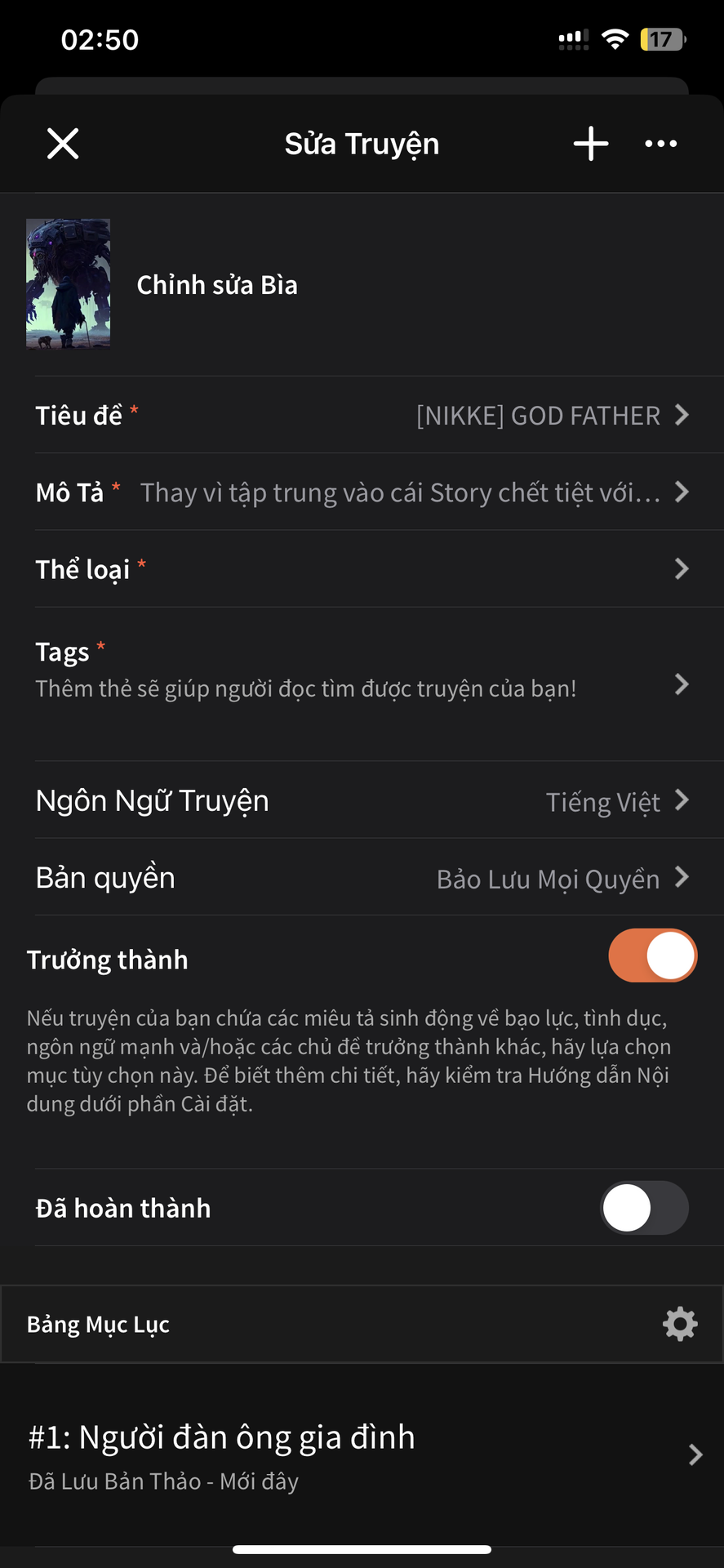724x1568 pixels.
Task: Disable the Trưởng thành toggle
Action: 652,955
